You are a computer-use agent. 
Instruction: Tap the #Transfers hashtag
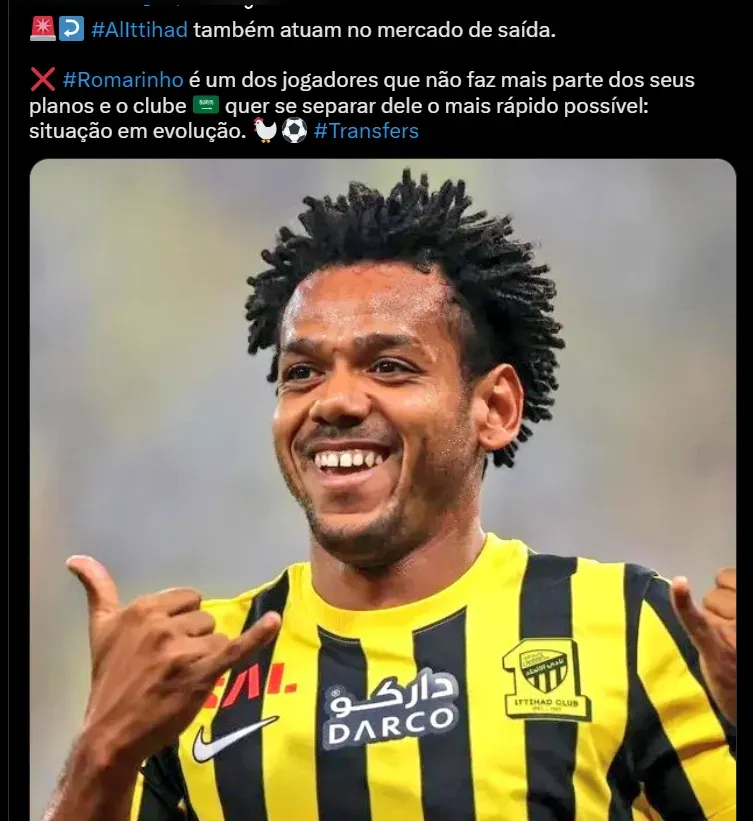pos(366,131)
